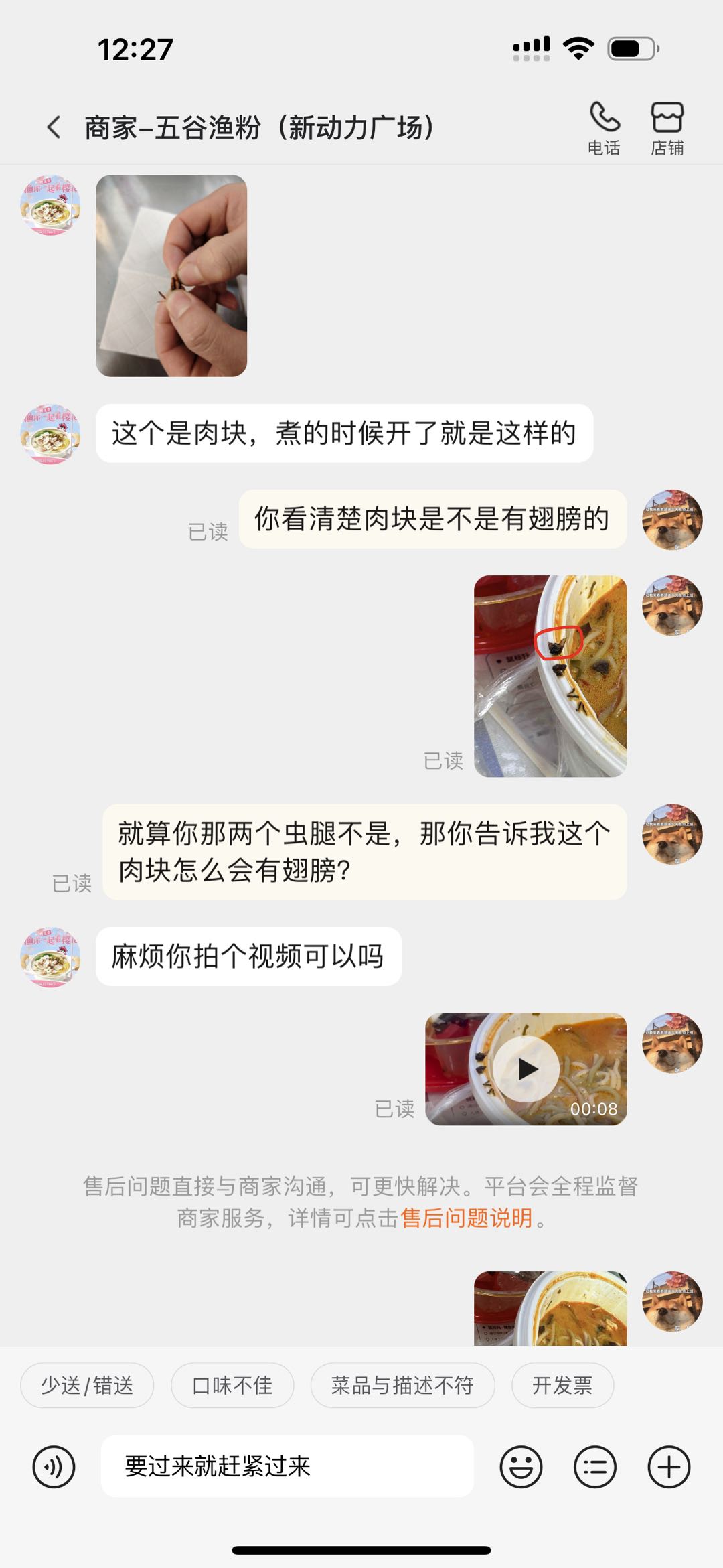This screenshot has height=1568, width=723.
Task: Tap the 菜品与描述不符 chip
Action: (x=402, y=1385)
